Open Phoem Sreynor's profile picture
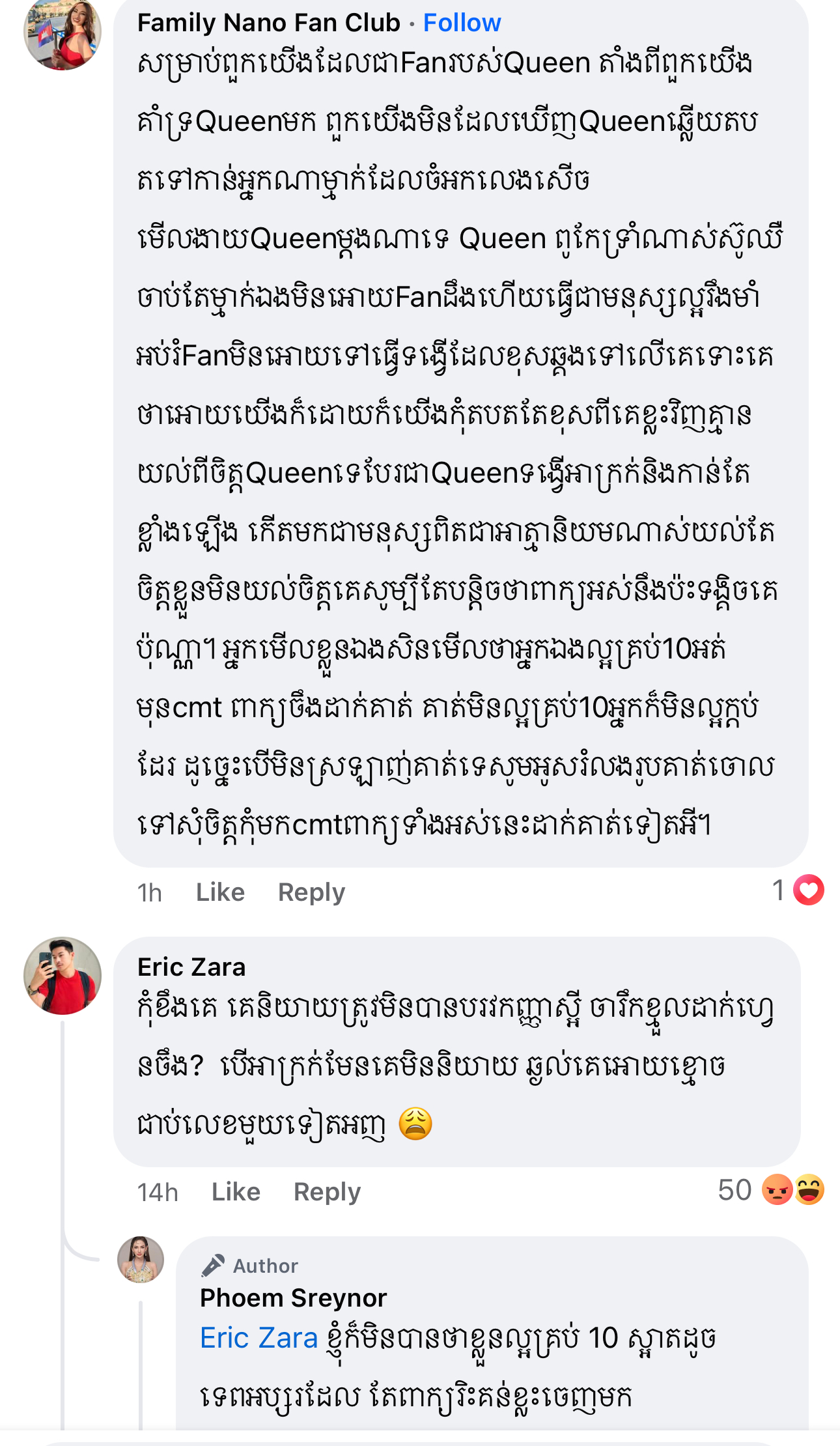The image size is (840, 1446). point(141,1260)
